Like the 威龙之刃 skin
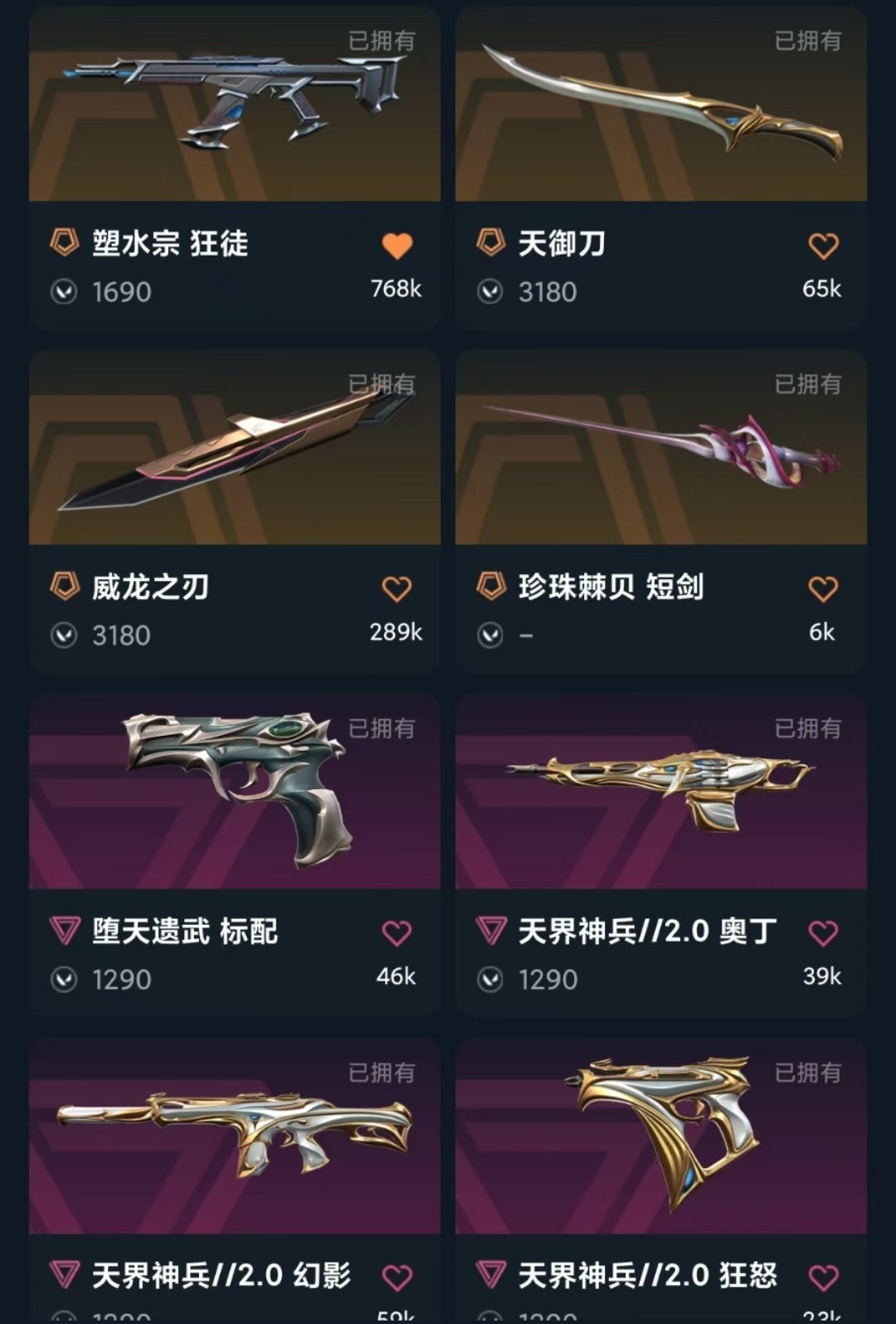 click(x=397, y=589)
